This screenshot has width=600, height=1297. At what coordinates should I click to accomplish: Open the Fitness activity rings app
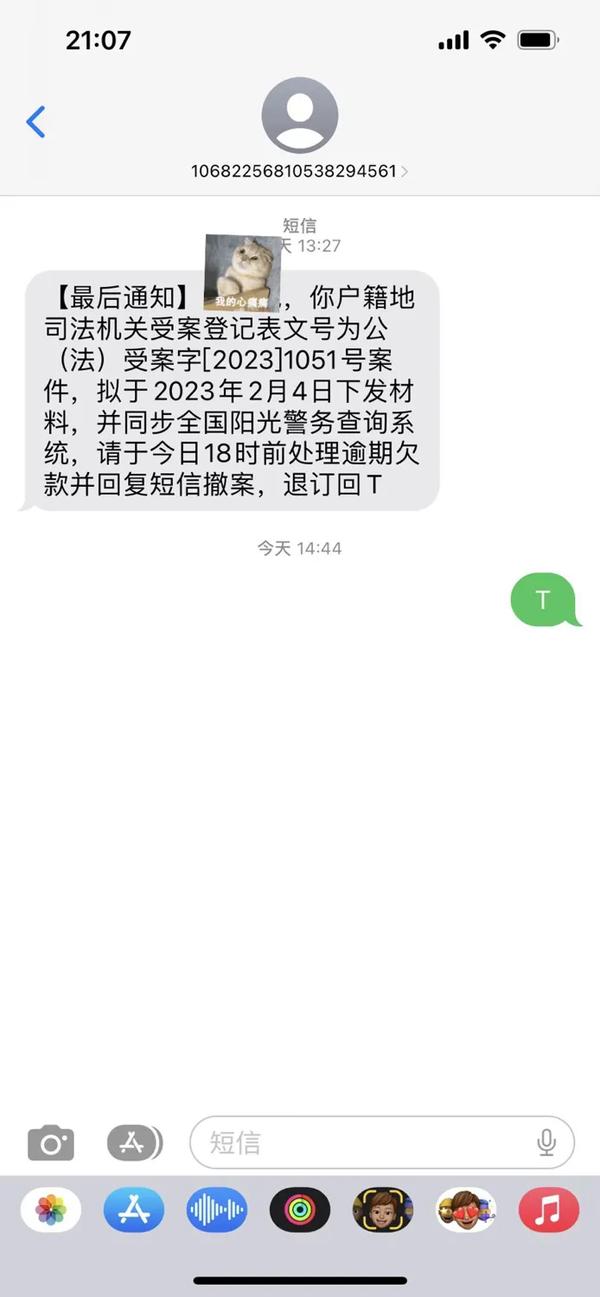tap(300, 1211)
